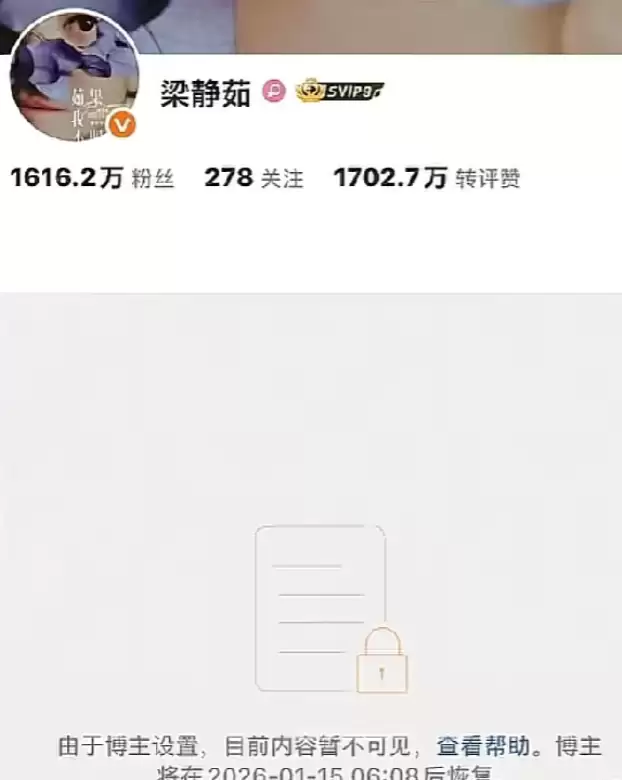Tap the pink badge beside 梁静茹

(274, 92)
